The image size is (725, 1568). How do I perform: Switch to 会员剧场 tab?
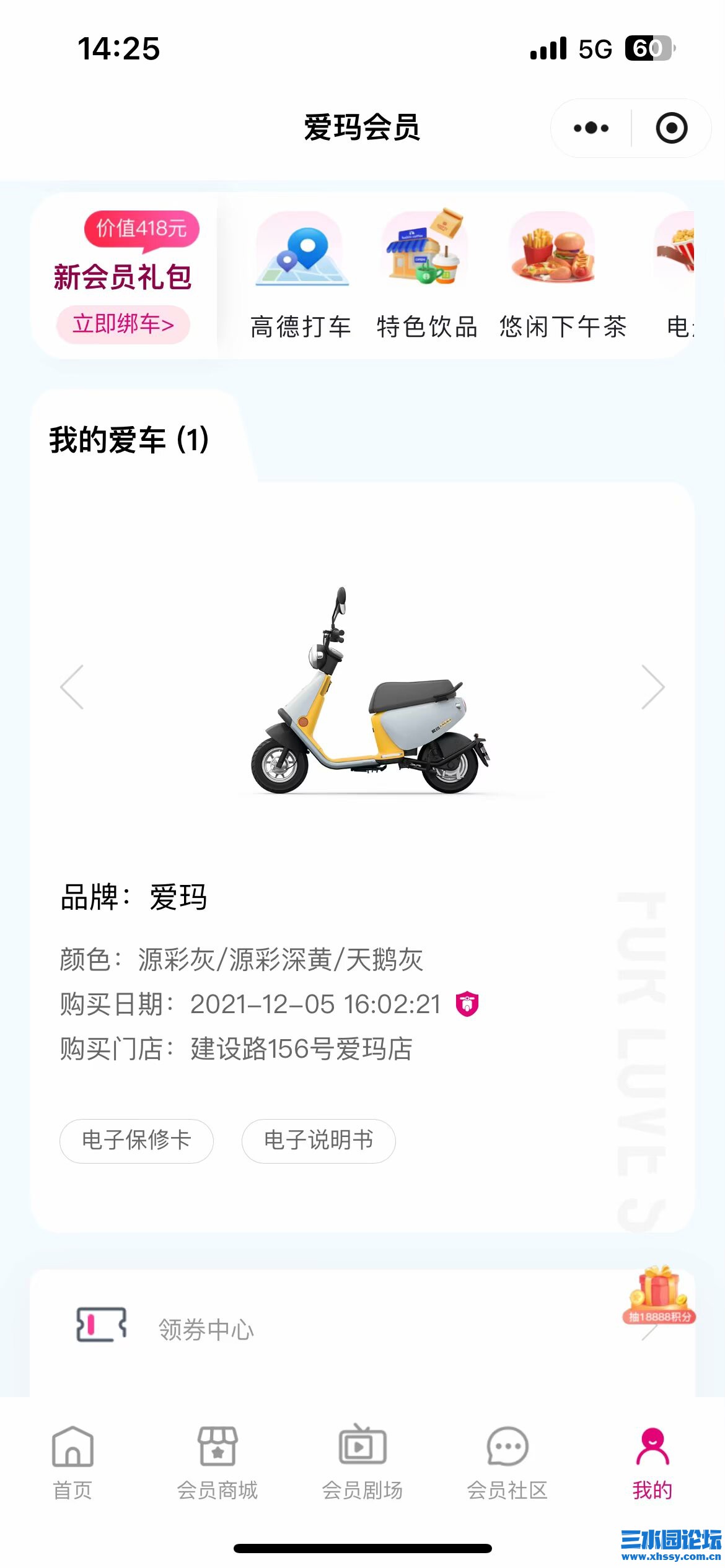click(x=362, y=1463)
